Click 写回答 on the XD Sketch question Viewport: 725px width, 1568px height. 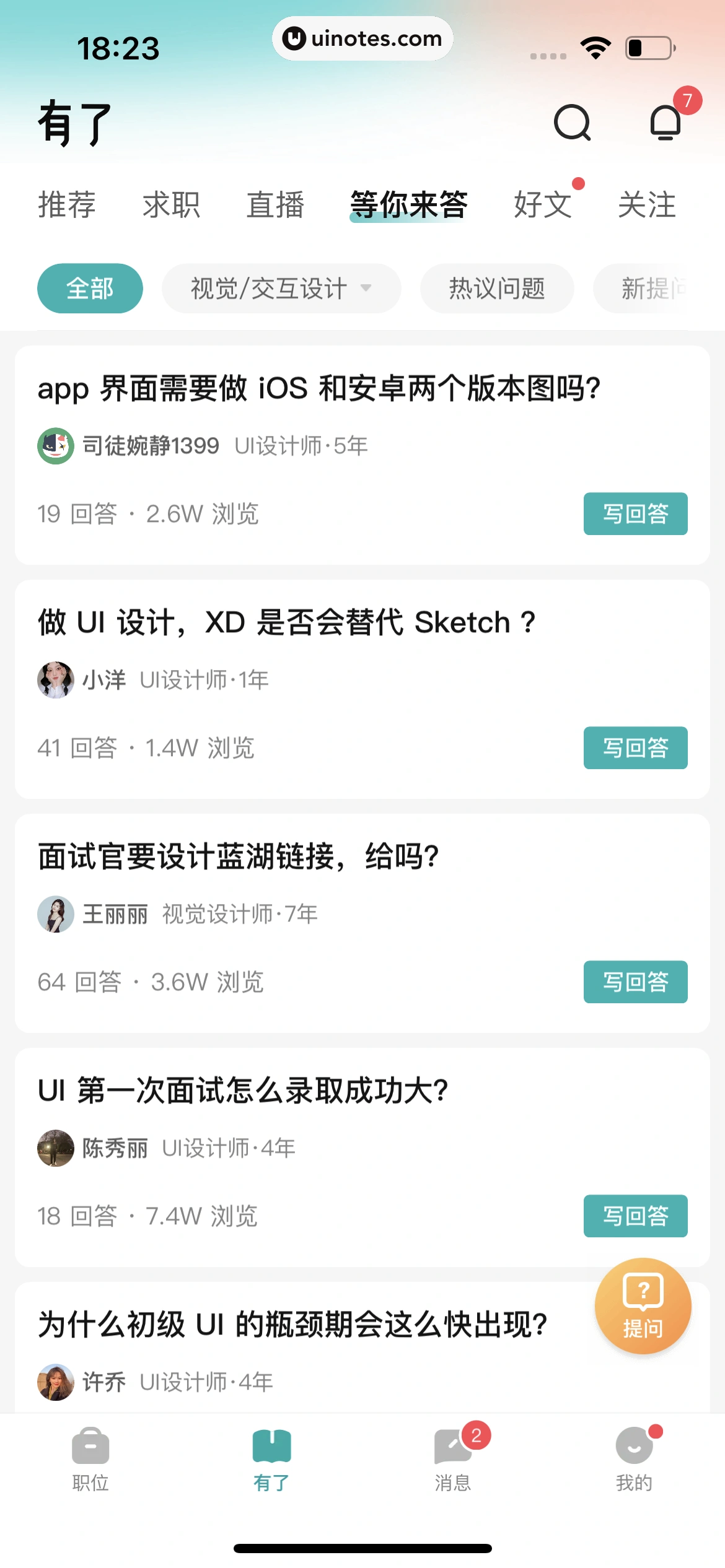[635, 748]
